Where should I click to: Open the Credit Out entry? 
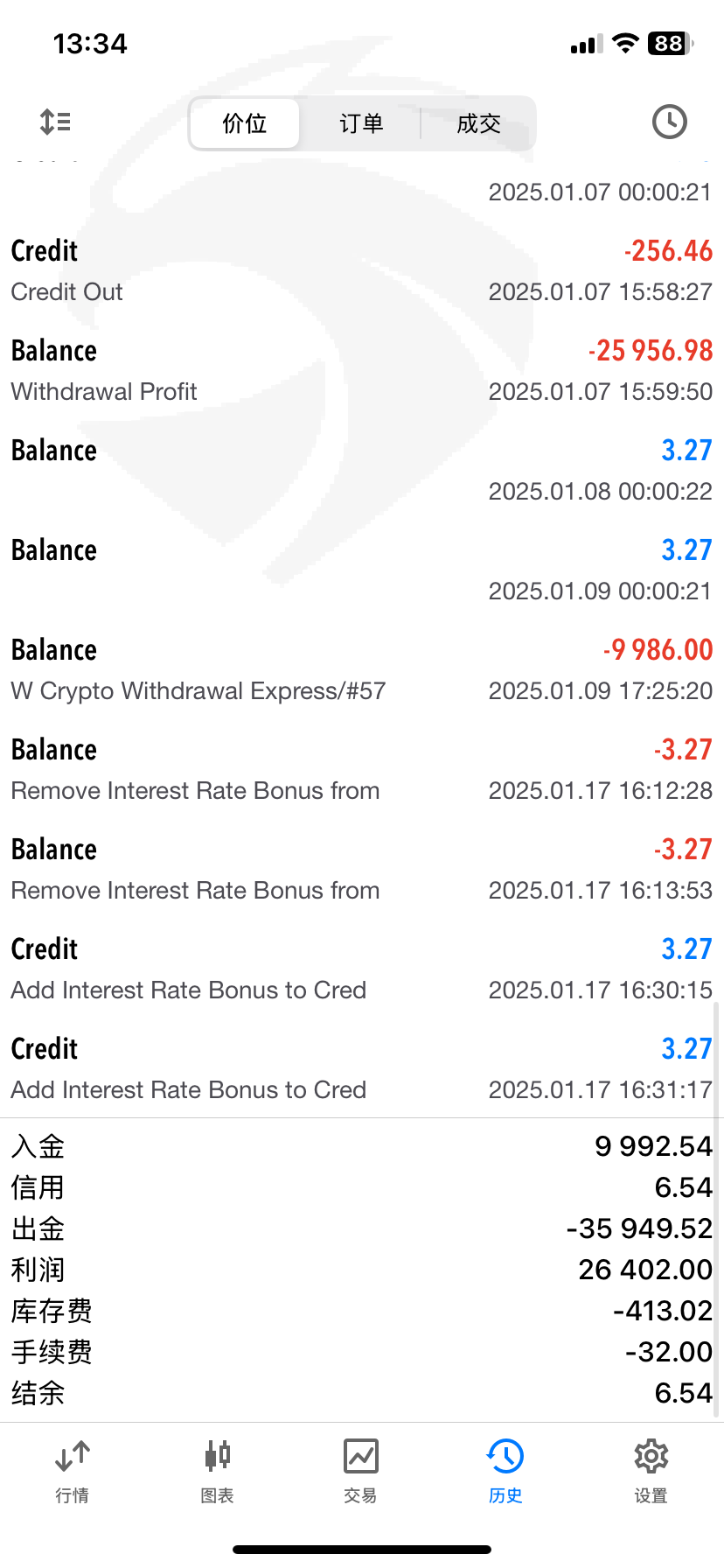(362, 270)
